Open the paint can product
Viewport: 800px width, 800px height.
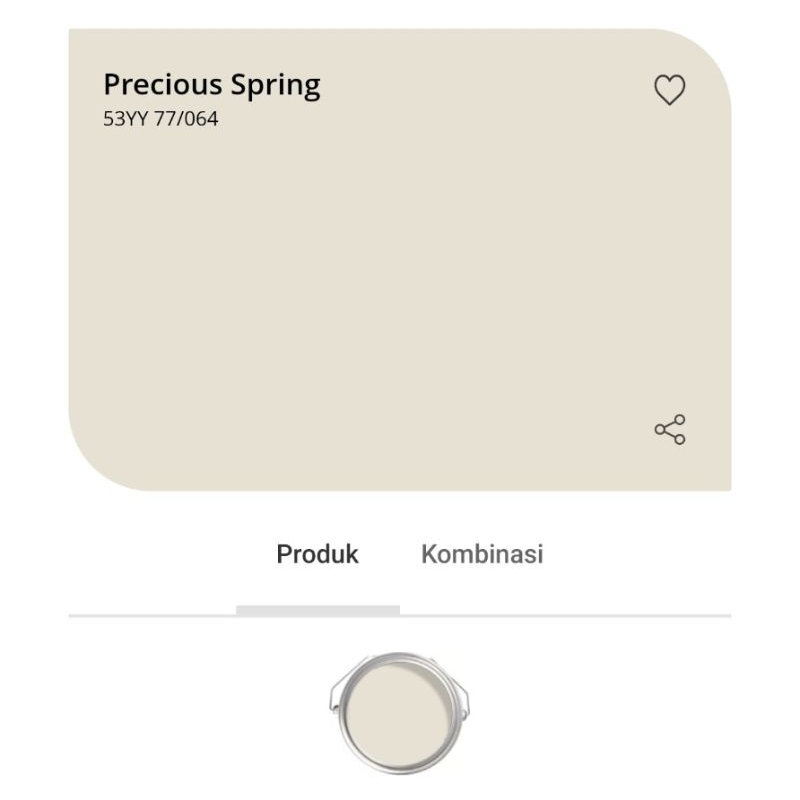399,712
